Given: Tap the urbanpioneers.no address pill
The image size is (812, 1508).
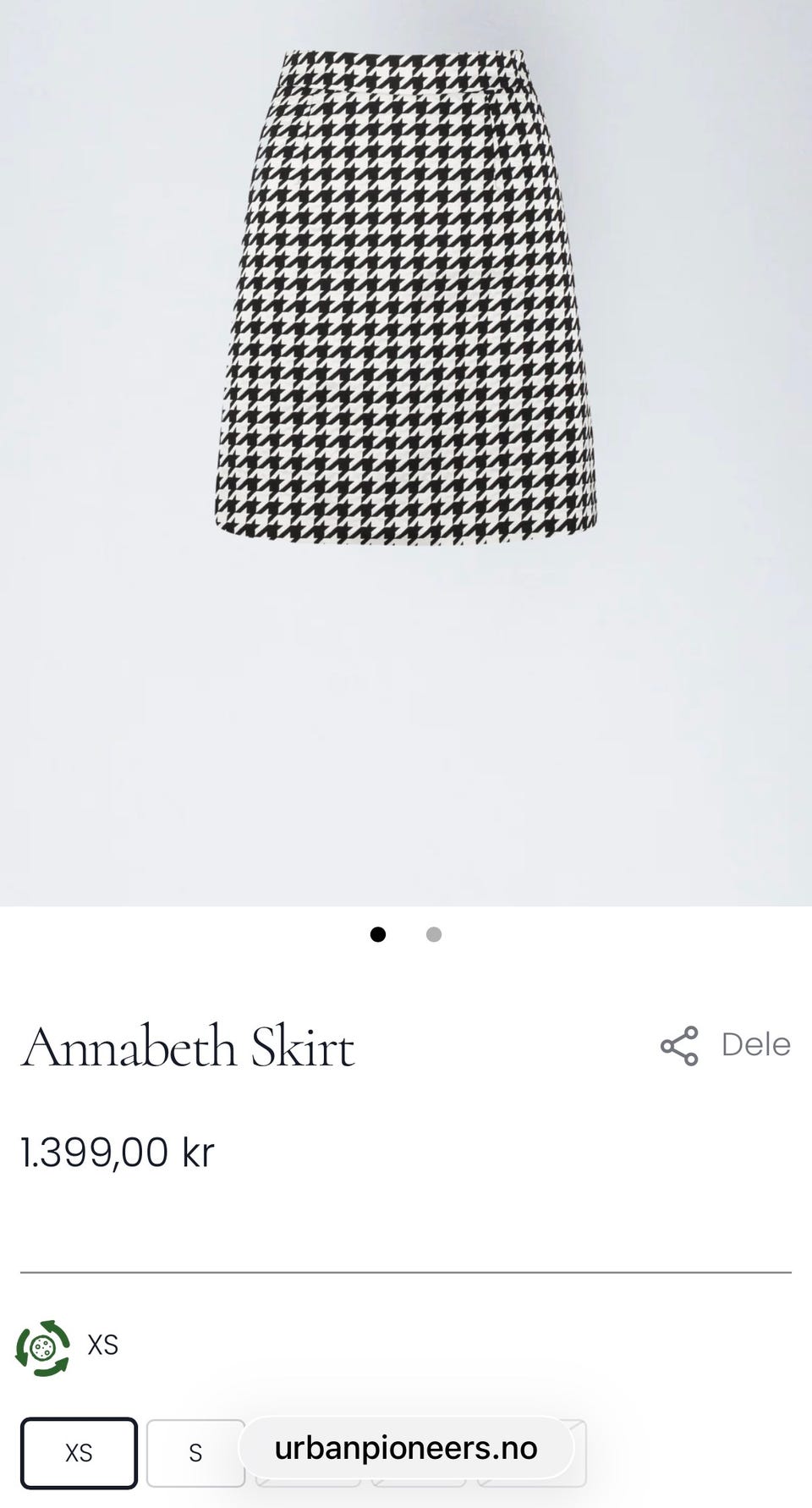Looking at the screenshot, I should (x=406, y=1448).
